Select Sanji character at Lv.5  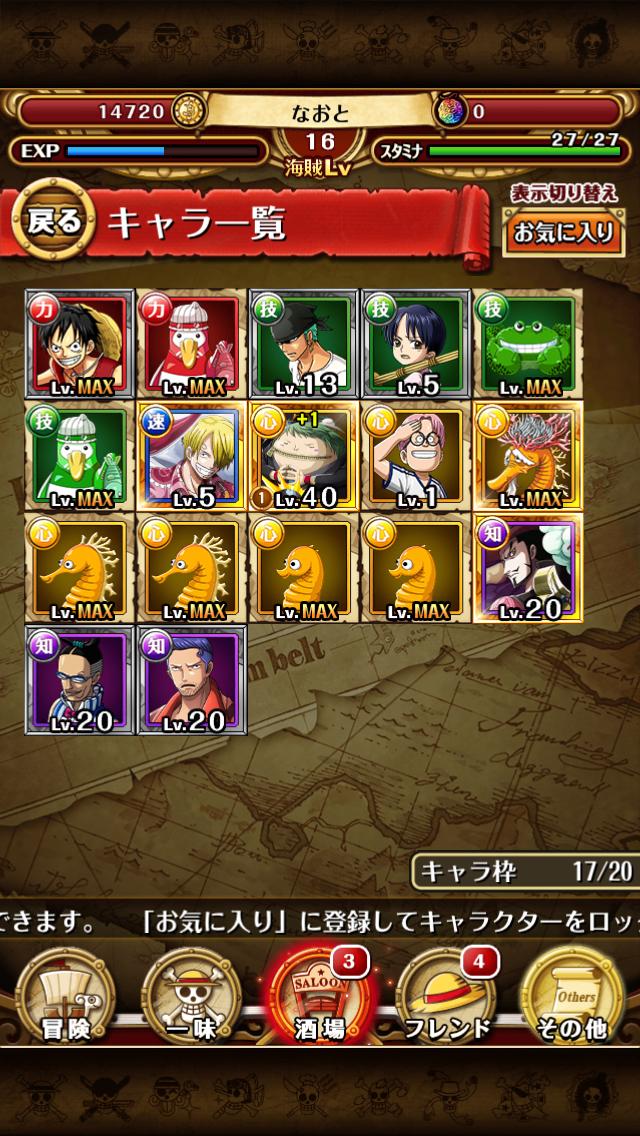pyautogui.click(x=189, y=458)
